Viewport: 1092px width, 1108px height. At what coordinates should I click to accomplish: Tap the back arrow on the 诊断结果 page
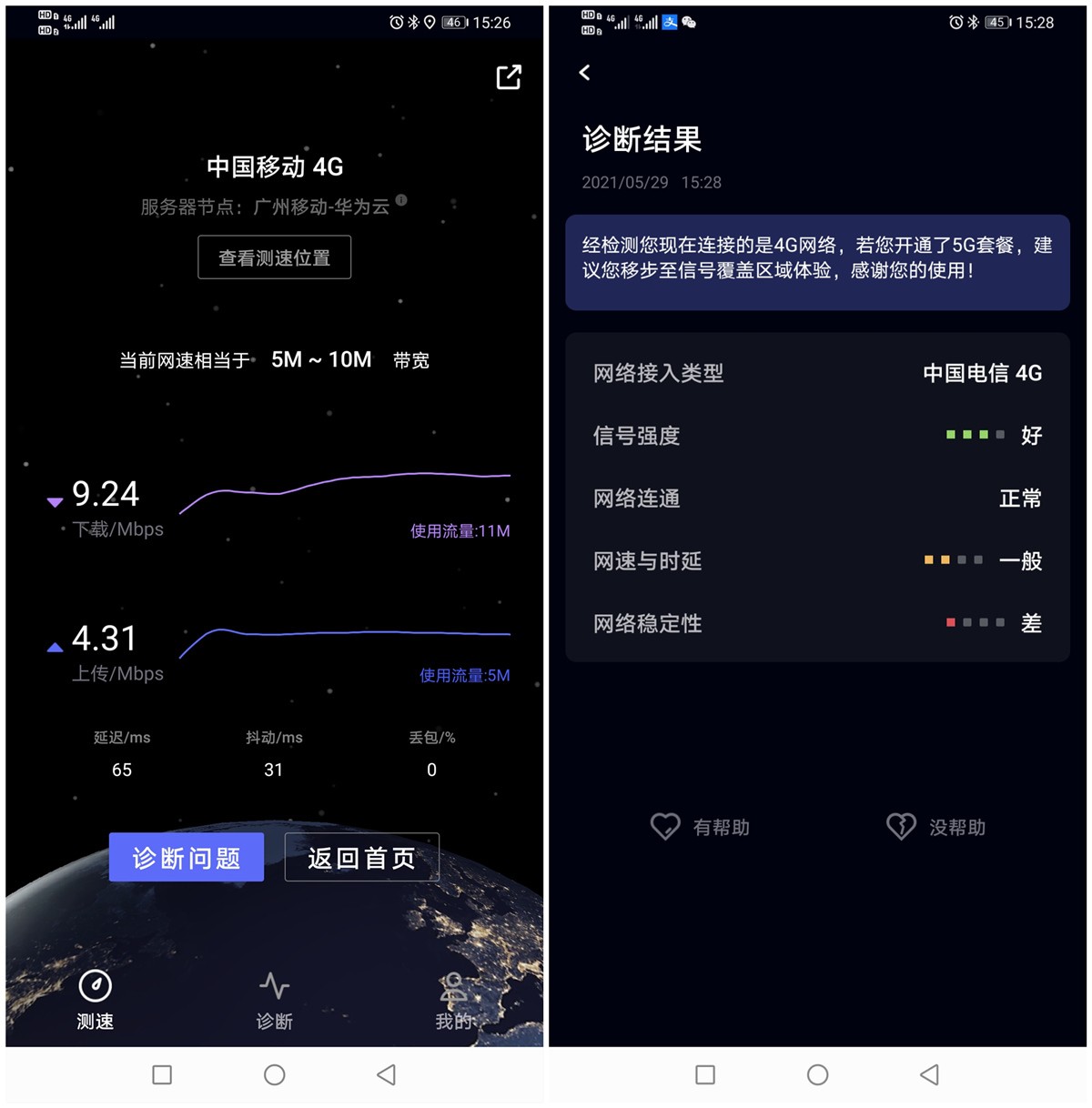tap(585, 73)
